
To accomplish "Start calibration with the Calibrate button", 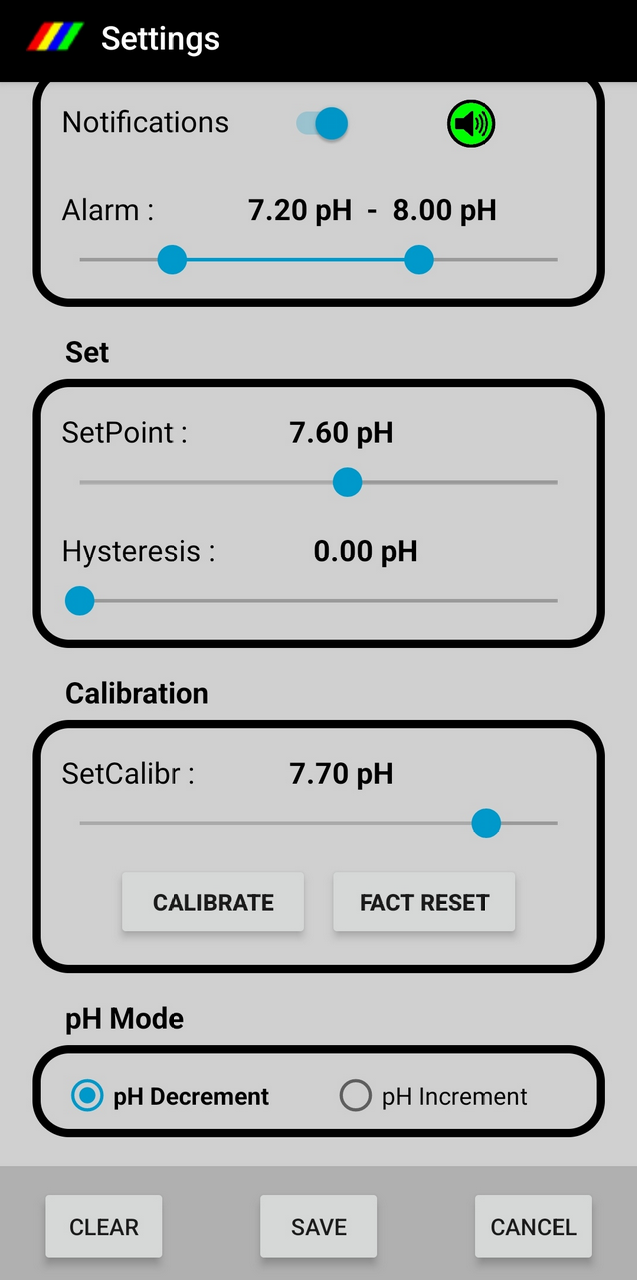I will pyautogui.click(x=213, y=902).
